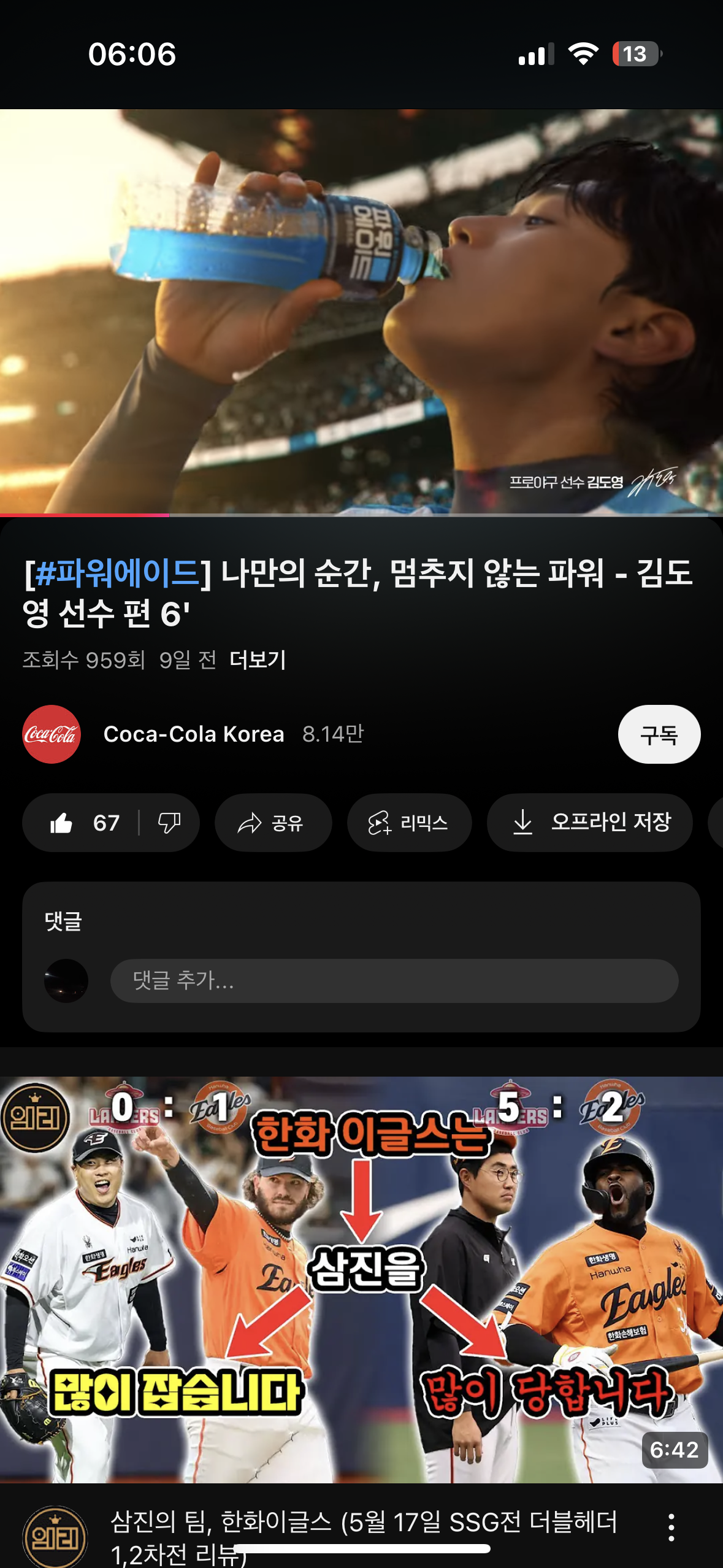Play the 한화이글스 삼진 recommended video thumbnail

pyautogui.click(x=361, y=1280)
